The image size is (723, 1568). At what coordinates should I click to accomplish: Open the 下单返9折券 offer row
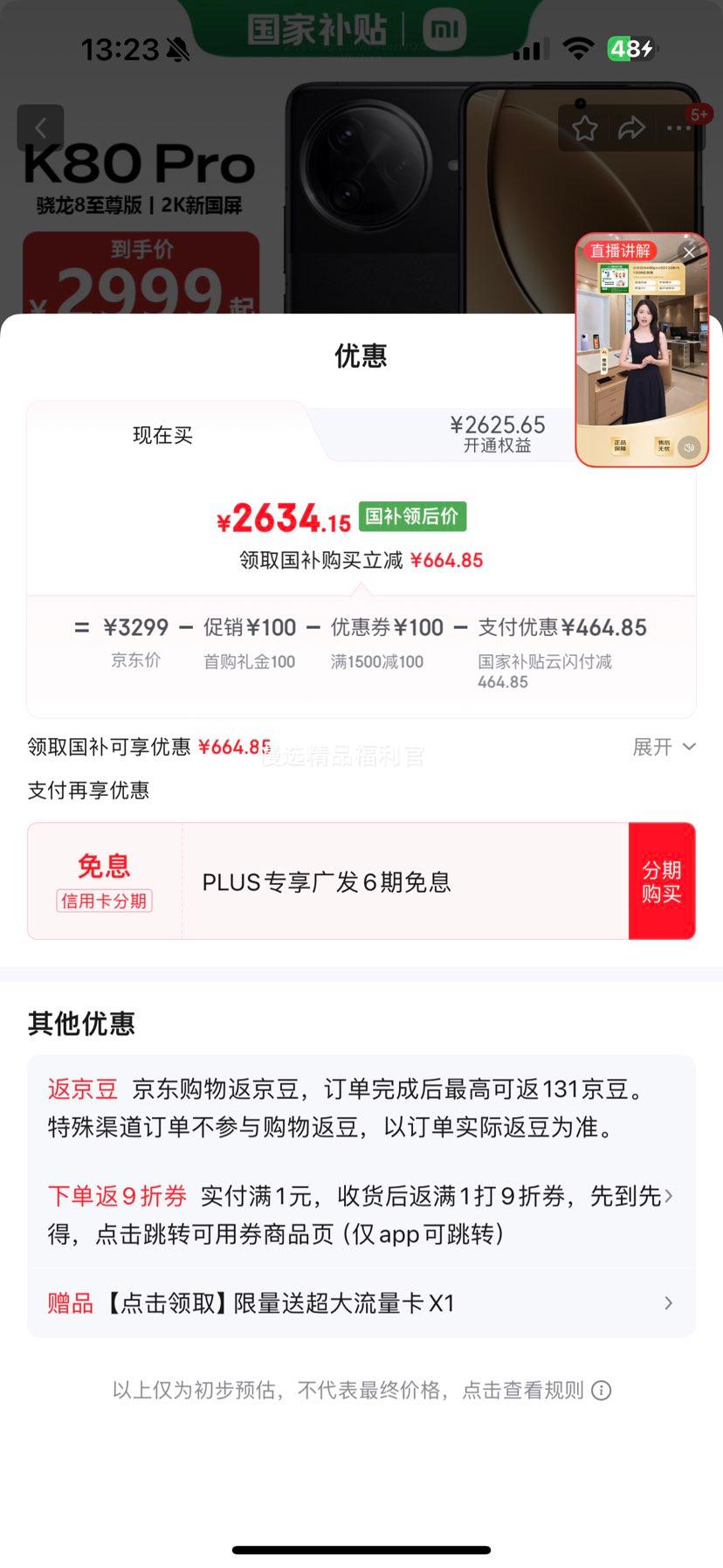(361, 1214)
